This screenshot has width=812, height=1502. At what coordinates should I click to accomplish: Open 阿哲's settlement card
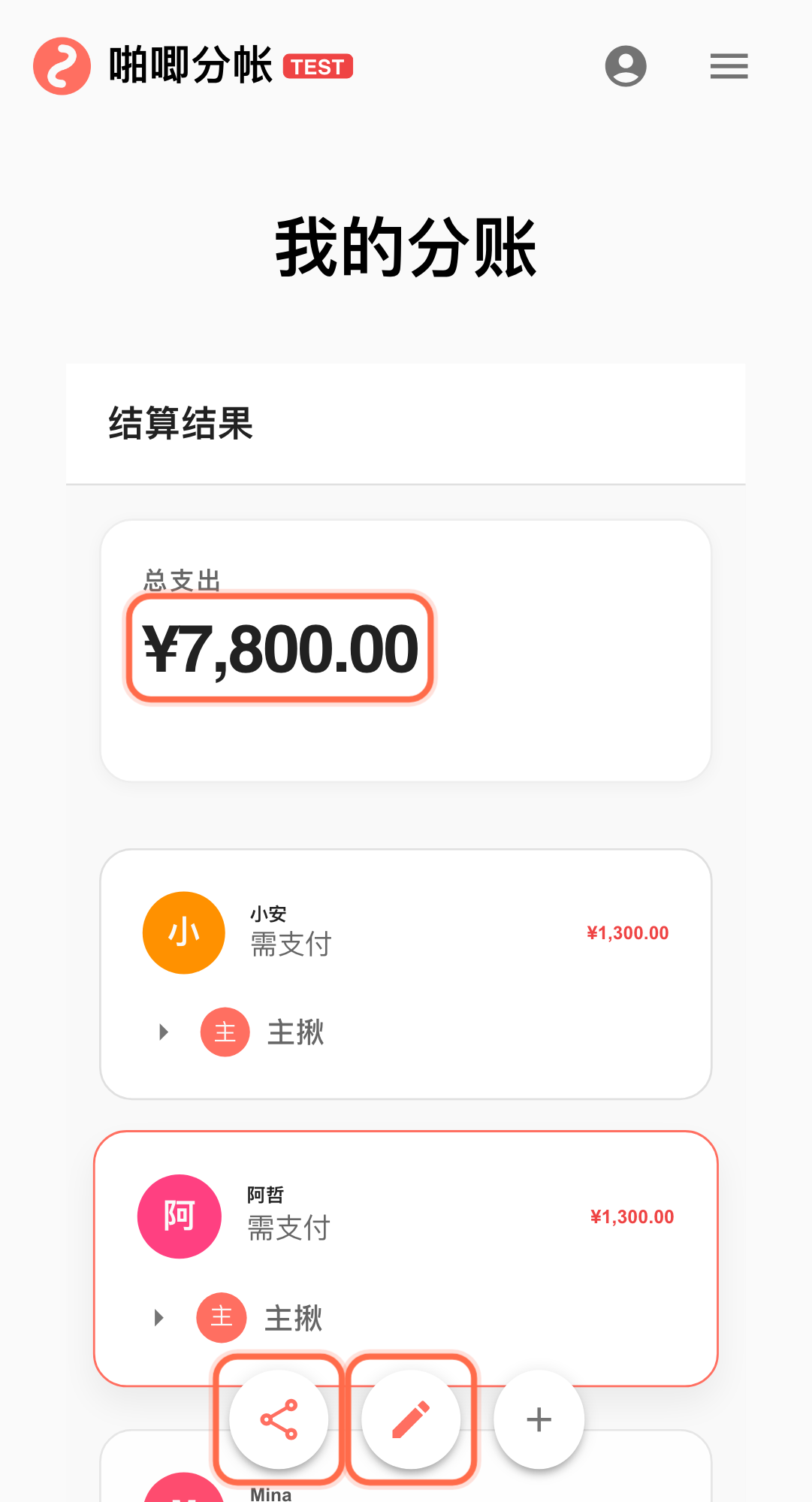[x=406, y=1217]
